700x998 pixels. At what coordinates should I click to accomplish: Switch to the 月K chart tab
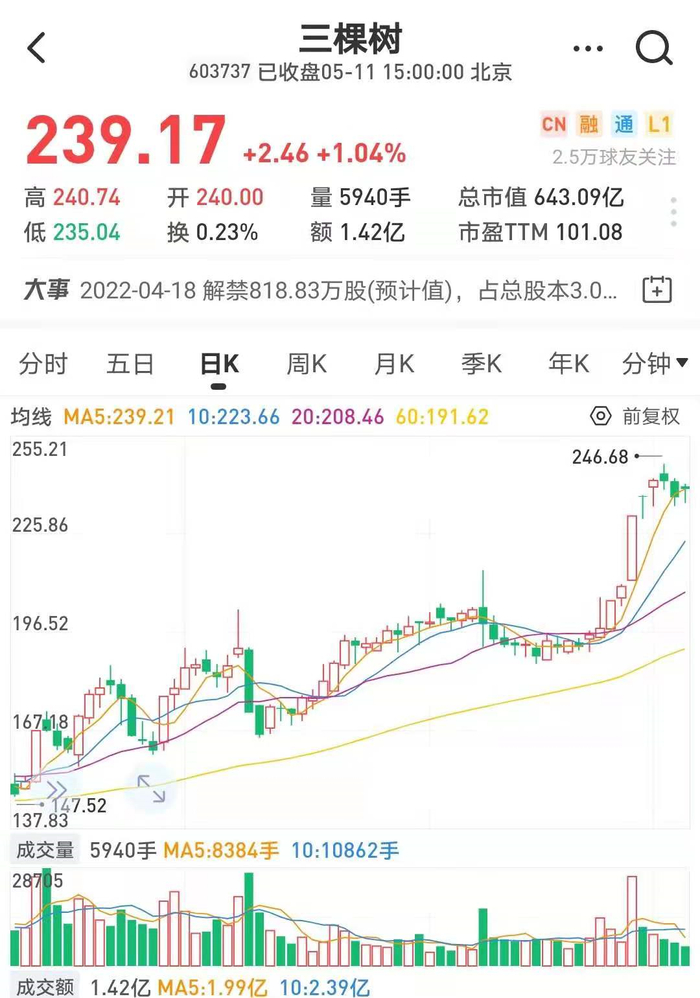(393, 363)
